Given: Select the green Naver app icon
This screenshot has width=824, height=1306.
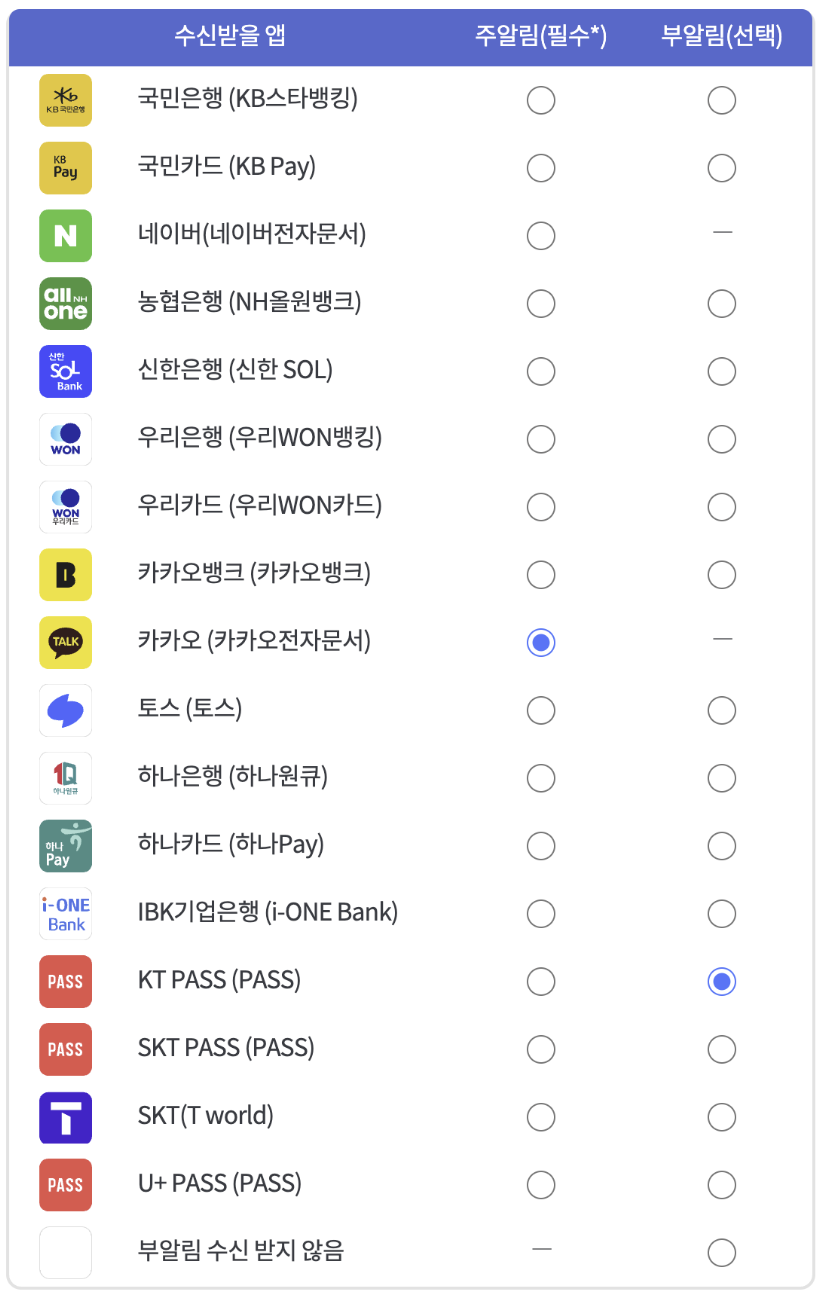Looking at the screenshot, I should coord(64,235).
